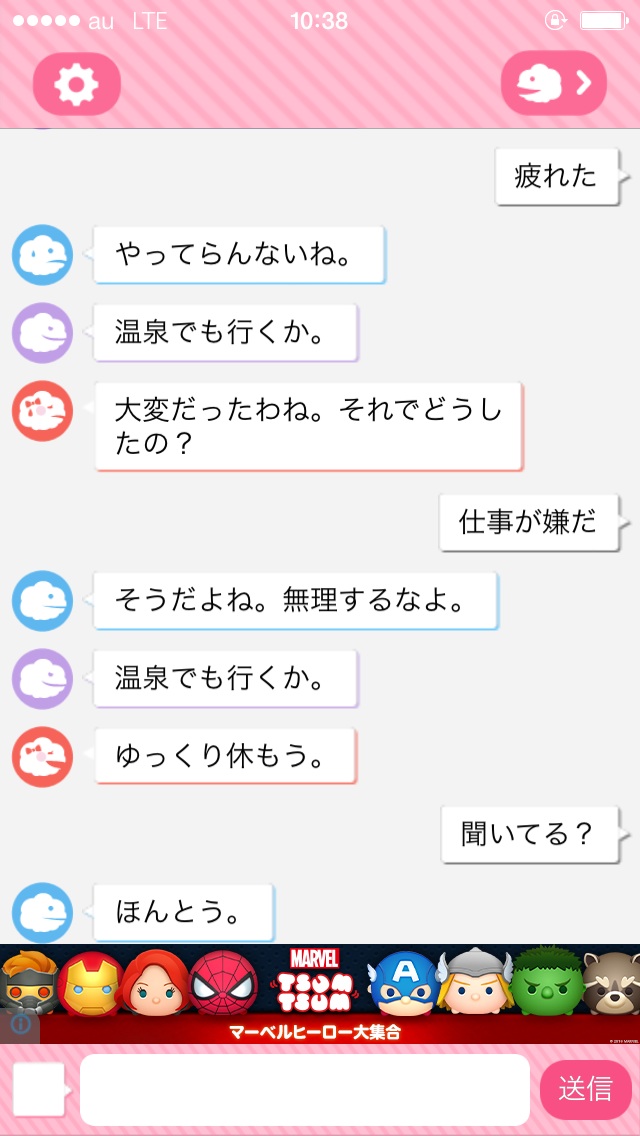Open the Marvel Tsum Tsum ad banner

point(320,993)
